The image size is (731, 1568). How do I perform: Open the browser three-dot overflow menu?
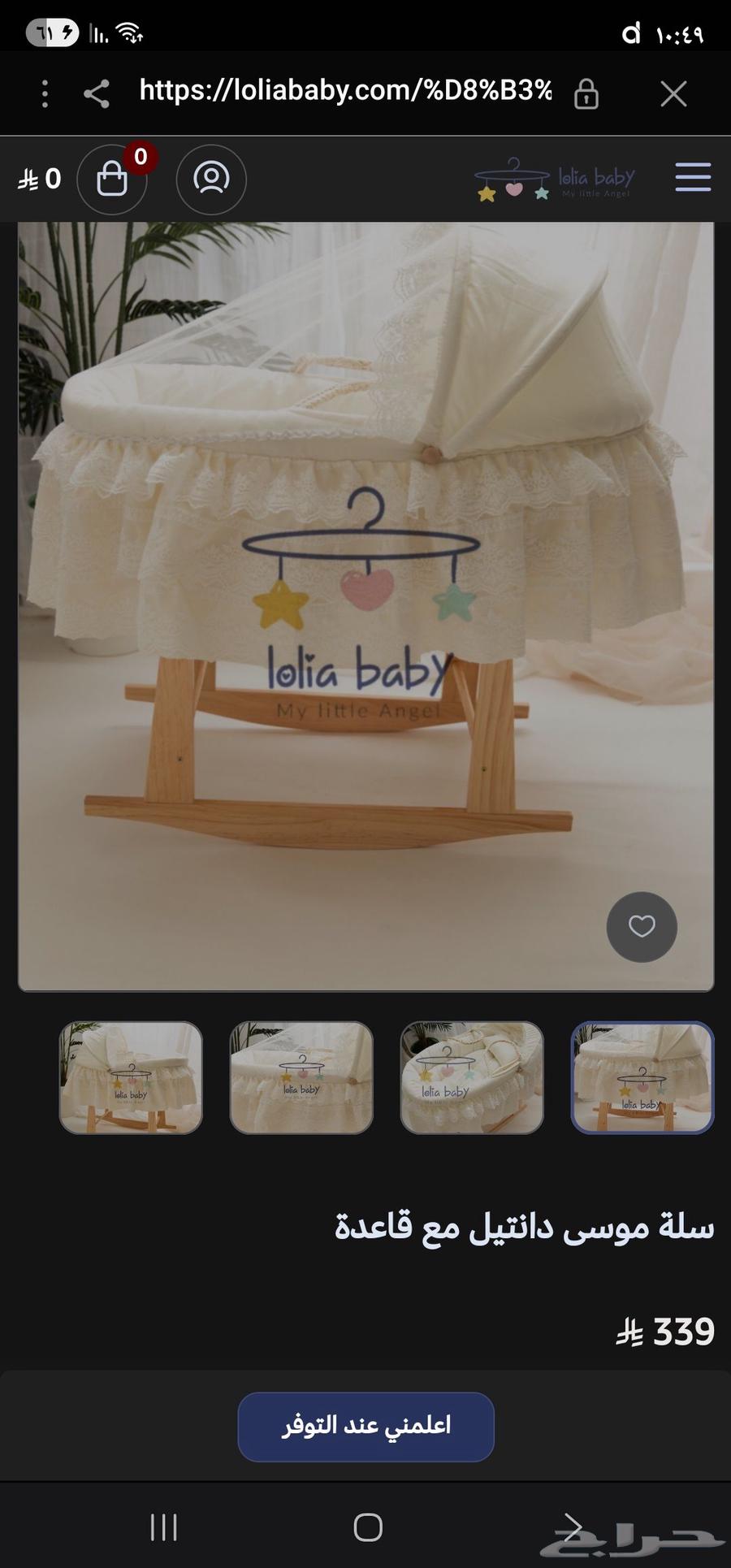pos(44,93)
